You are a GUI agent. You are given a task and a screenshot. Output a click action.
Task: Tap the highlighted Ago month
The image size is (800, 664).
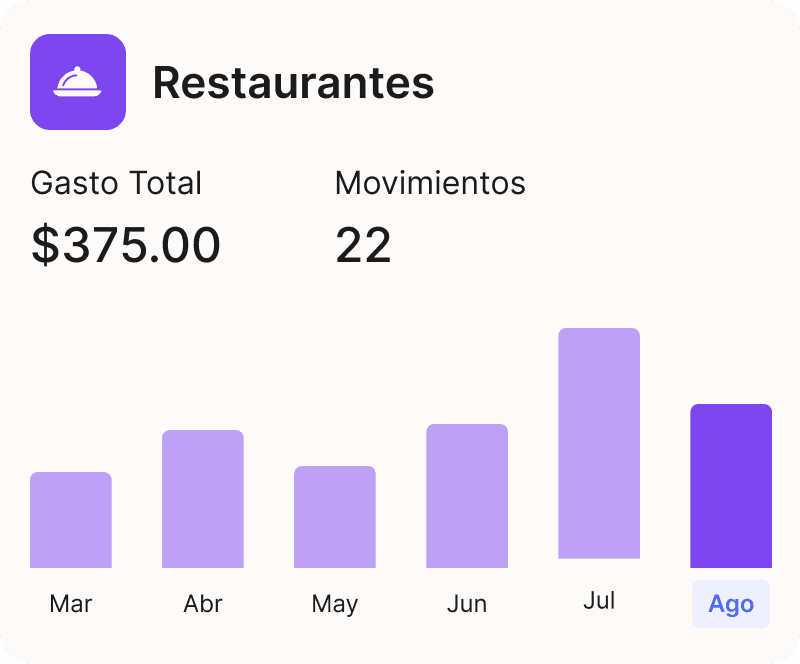(x=731, y=486)
